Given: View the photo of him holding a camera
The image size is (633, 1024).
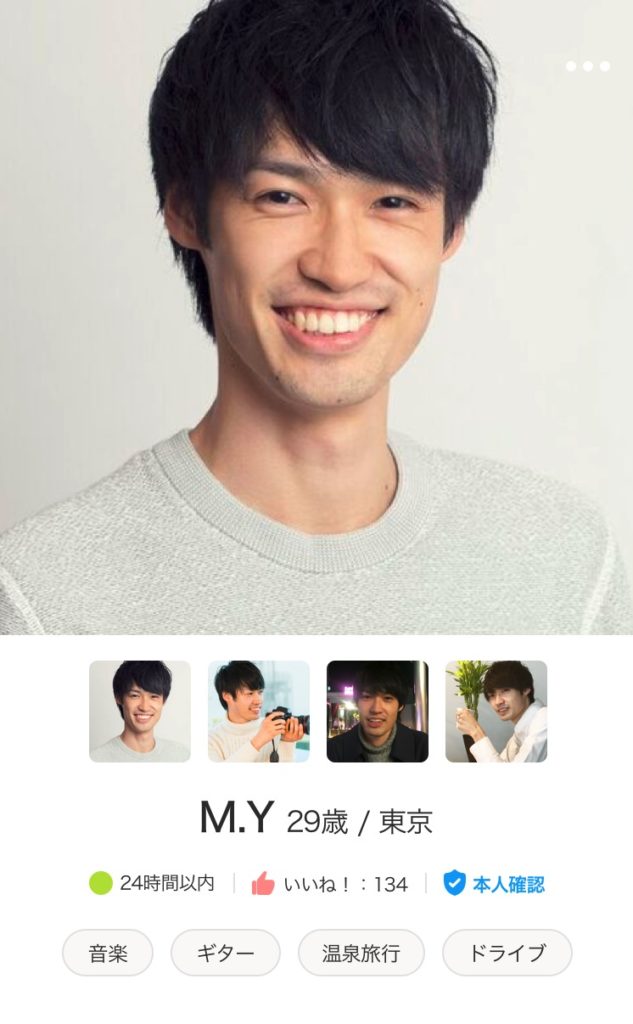Looking at the screenshot, I should [x=258, y=711].
